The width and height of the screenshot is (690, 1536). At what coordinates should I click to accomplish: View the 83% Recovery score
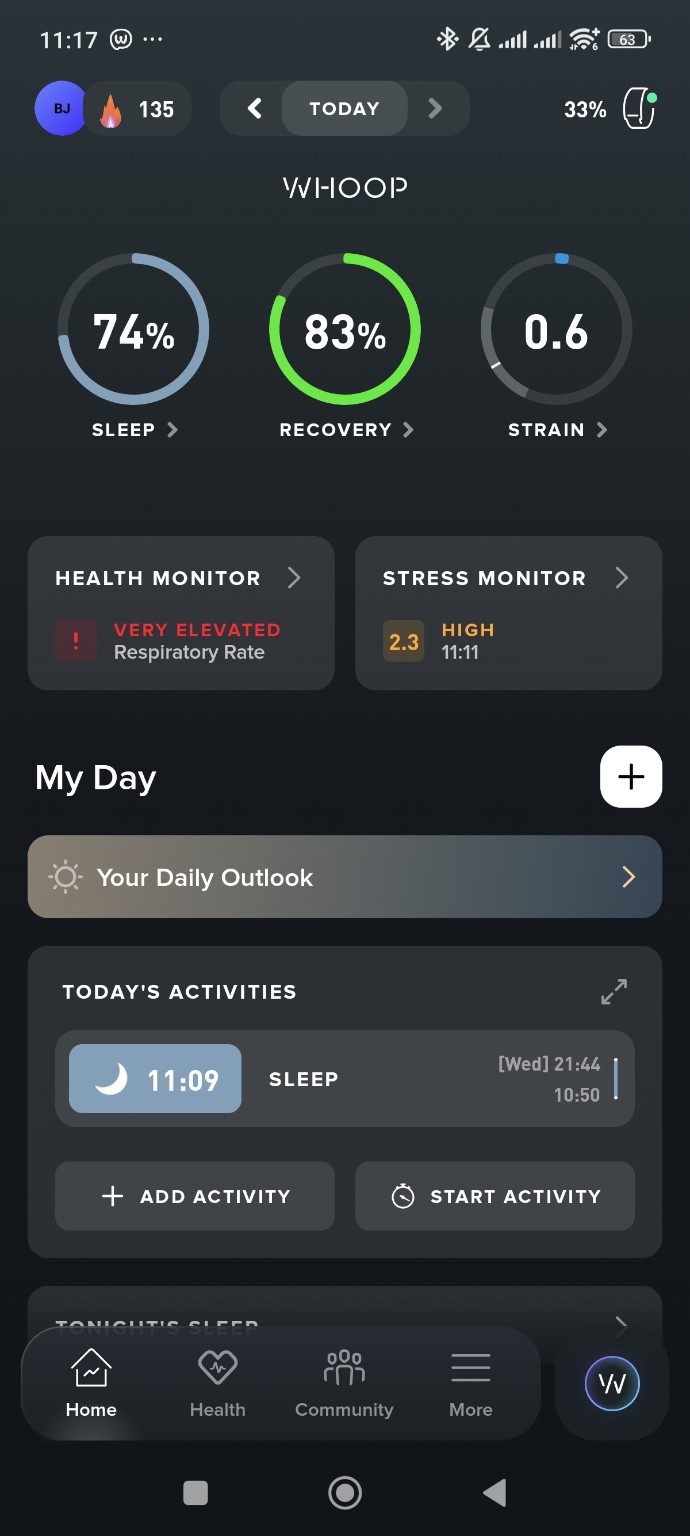[345, 330]
